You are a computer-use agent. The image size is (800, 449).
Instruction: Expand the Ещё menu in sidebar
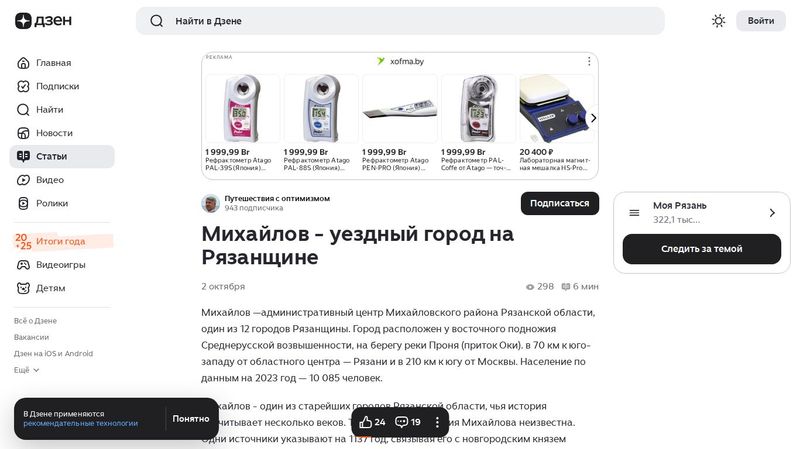click(x=26, y=370)
